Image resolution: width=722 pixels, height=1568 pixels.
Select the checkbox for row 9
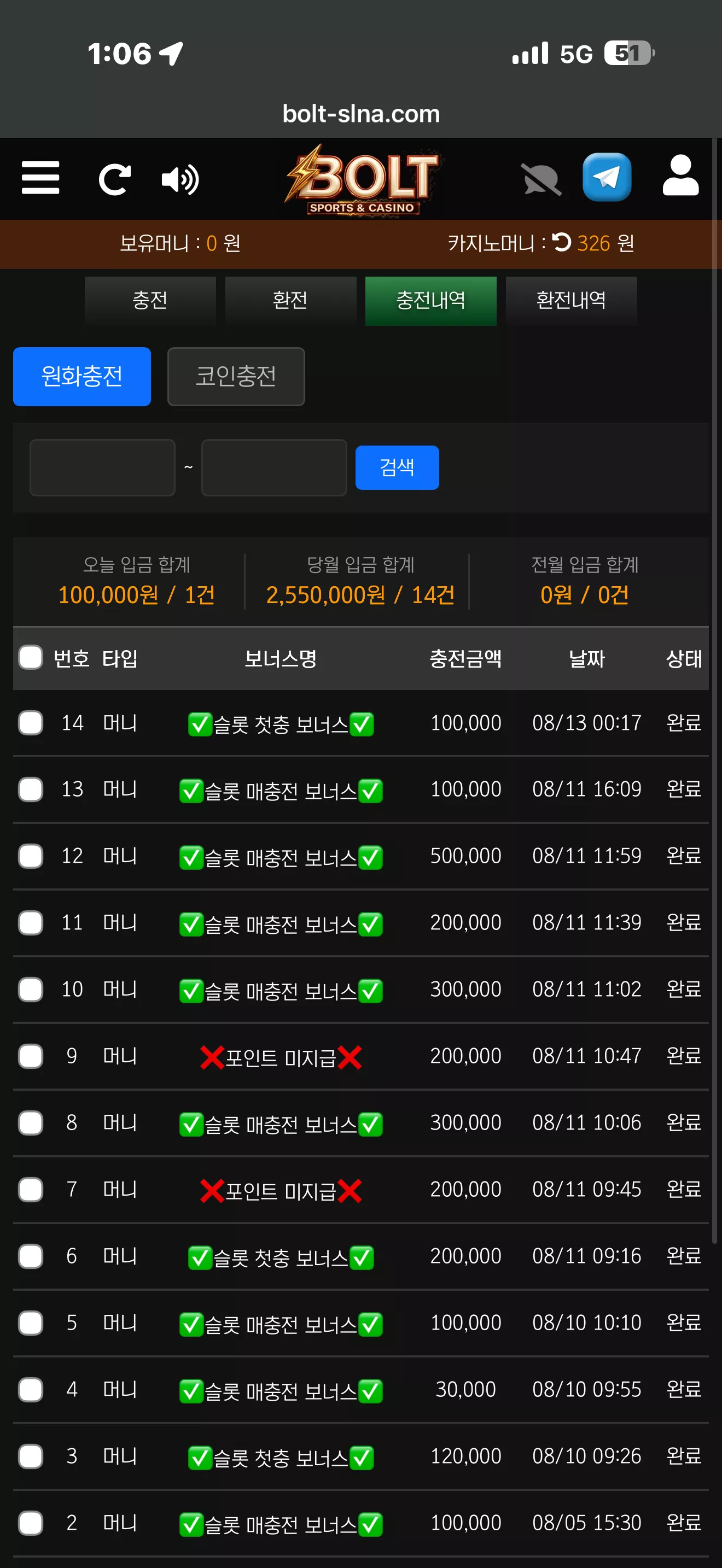click(31, 1056)
